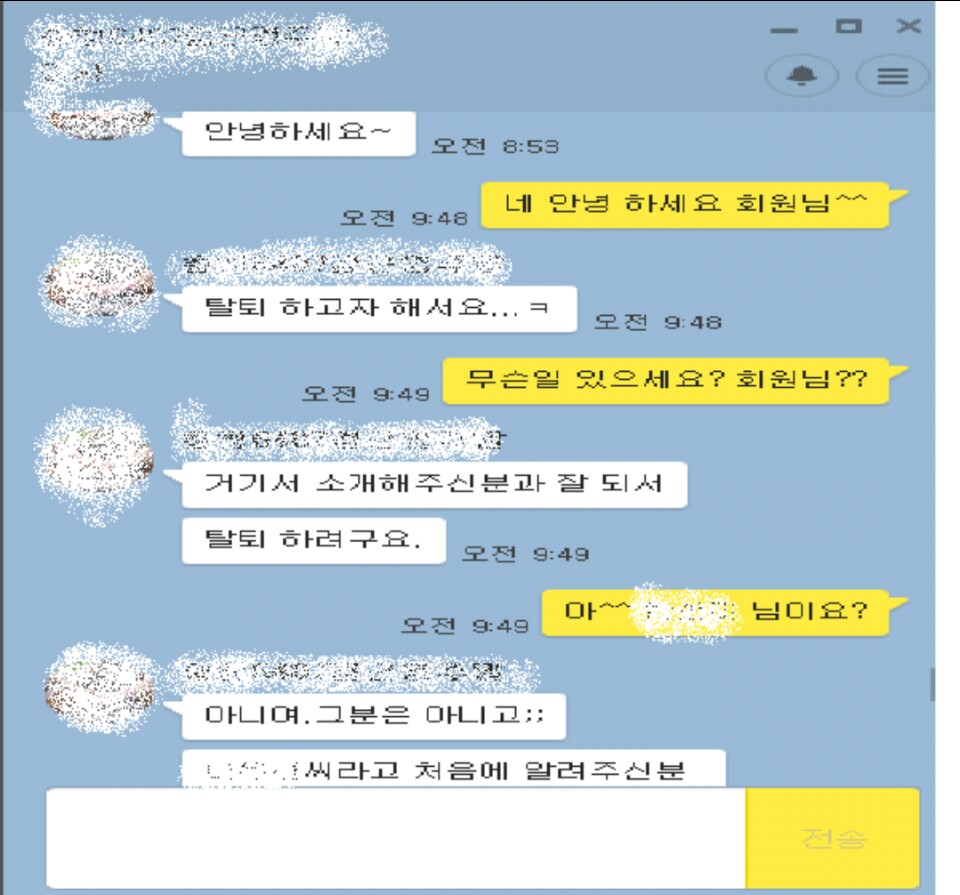The height and width of the screenshot is (895, 960).
Task: Minimize the chat window
Action: (x=785, y=30)
